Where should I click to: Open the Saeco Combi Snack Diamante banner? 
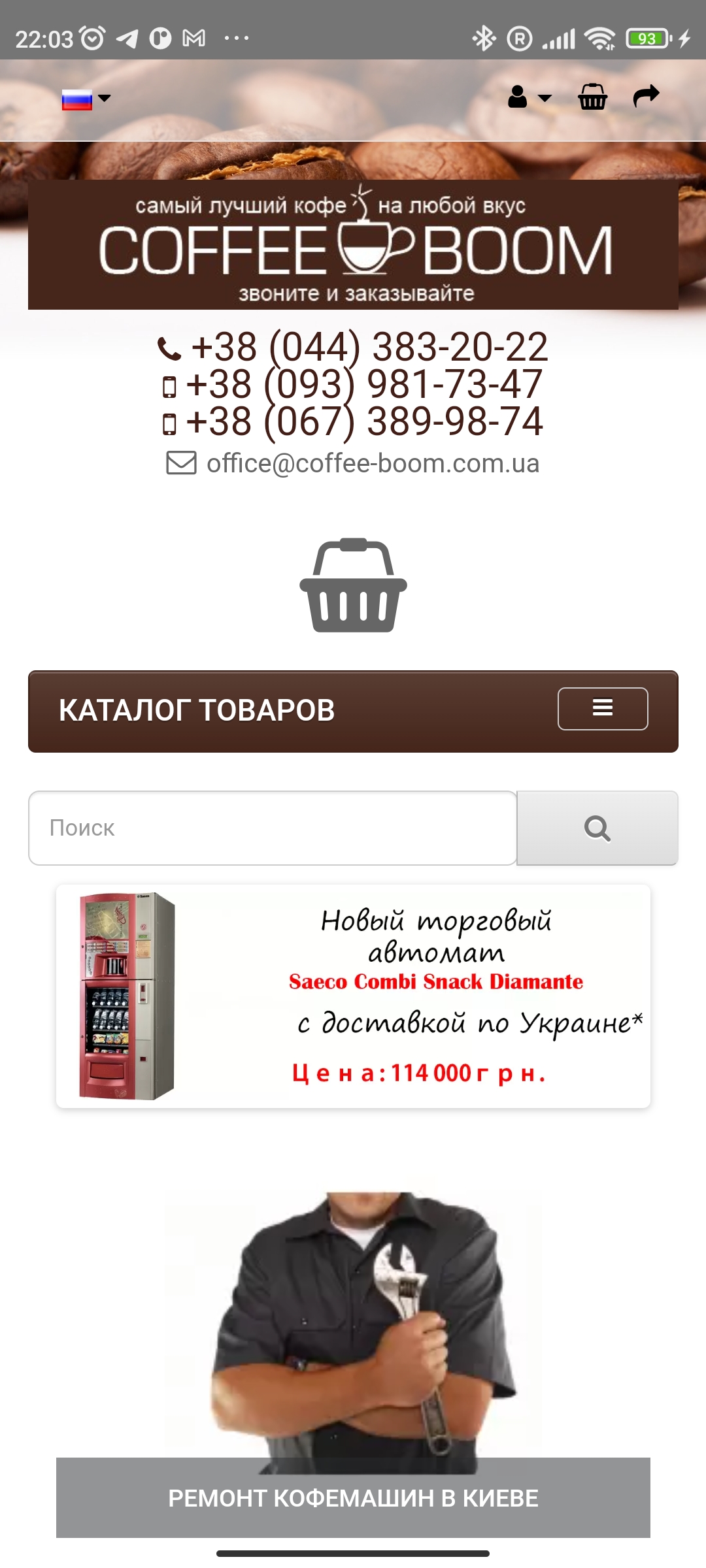[x=353, y=996]
